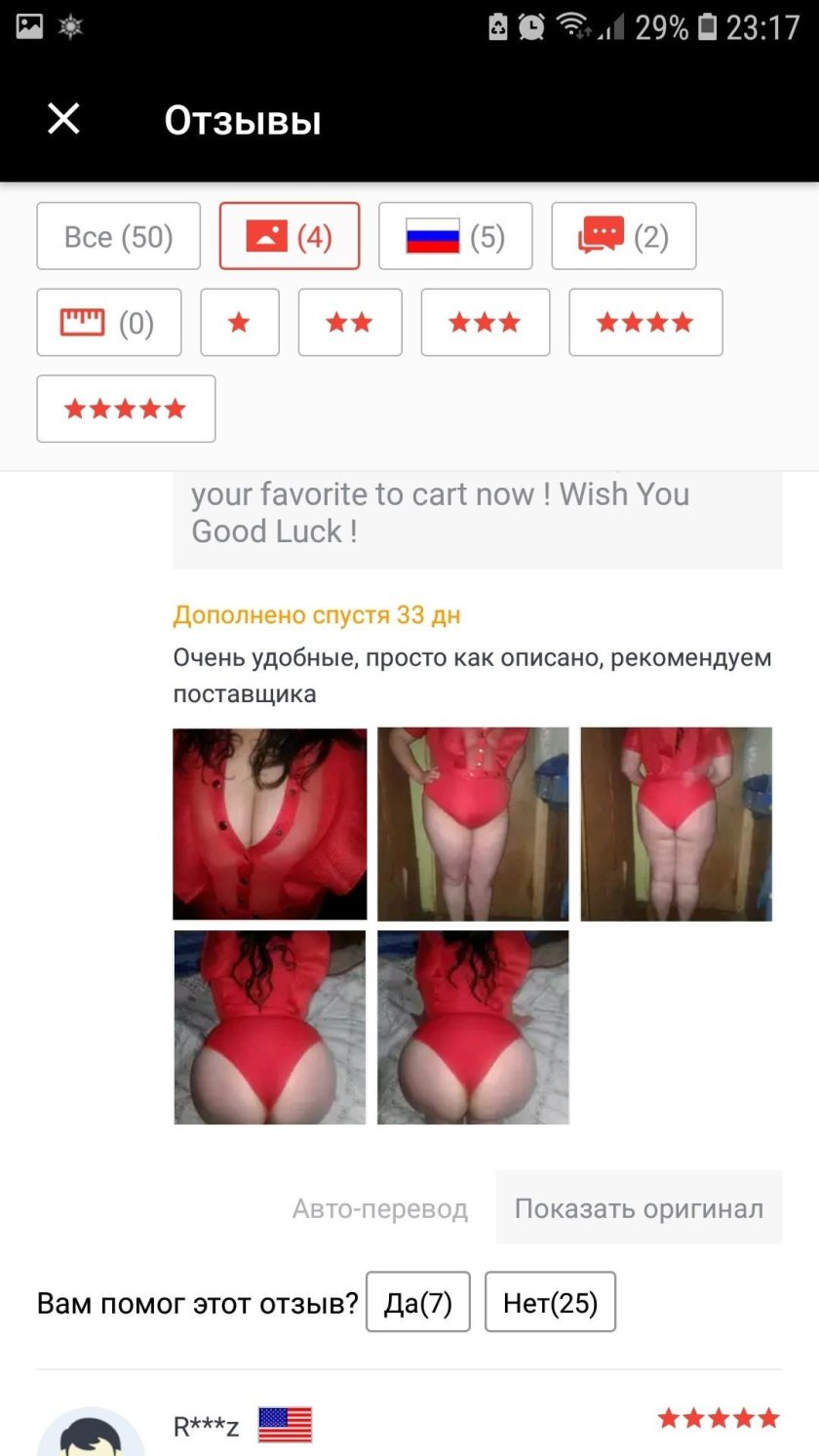Filter by three-star reviews
The height and width of the screenshot is (1456, 819).
tap(485, 323)
